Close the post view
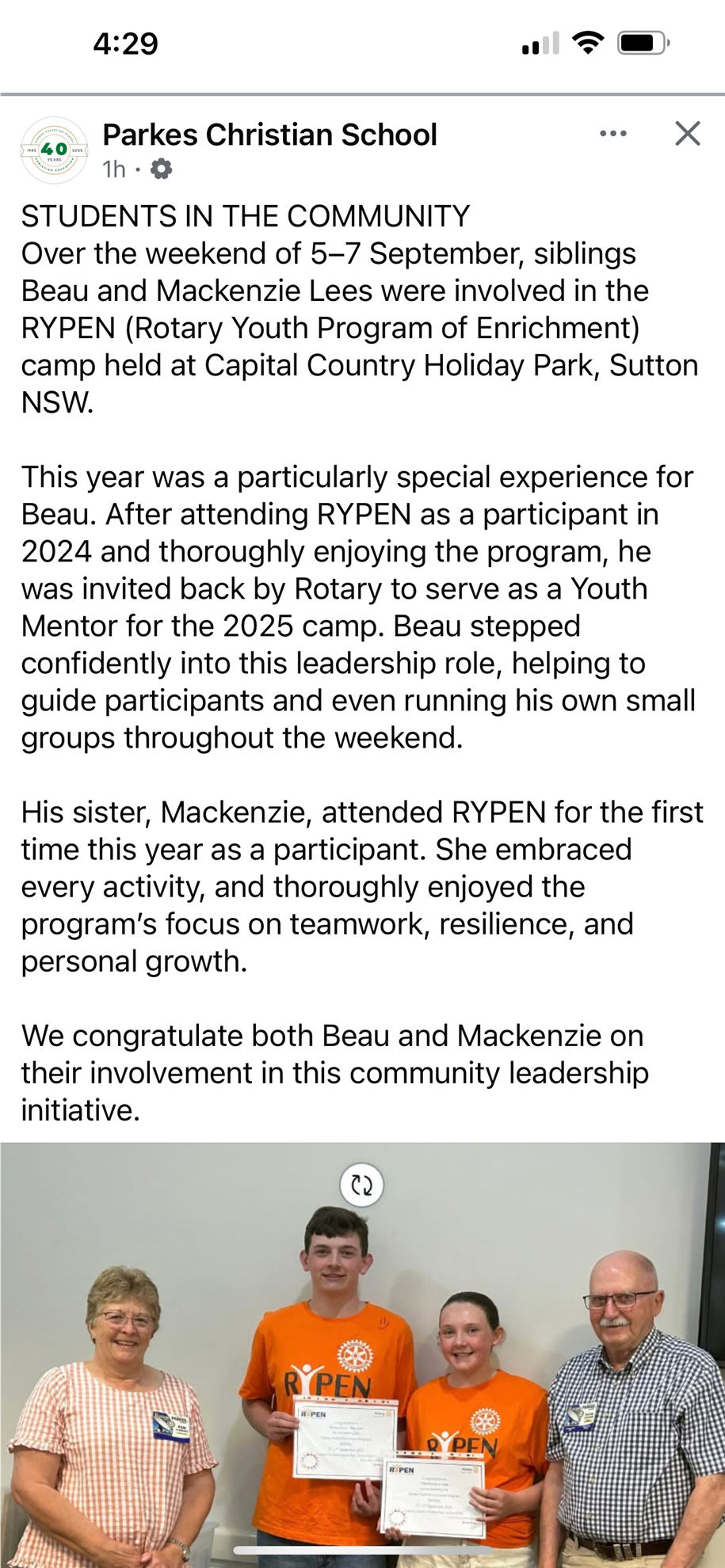 pos(687,134)
